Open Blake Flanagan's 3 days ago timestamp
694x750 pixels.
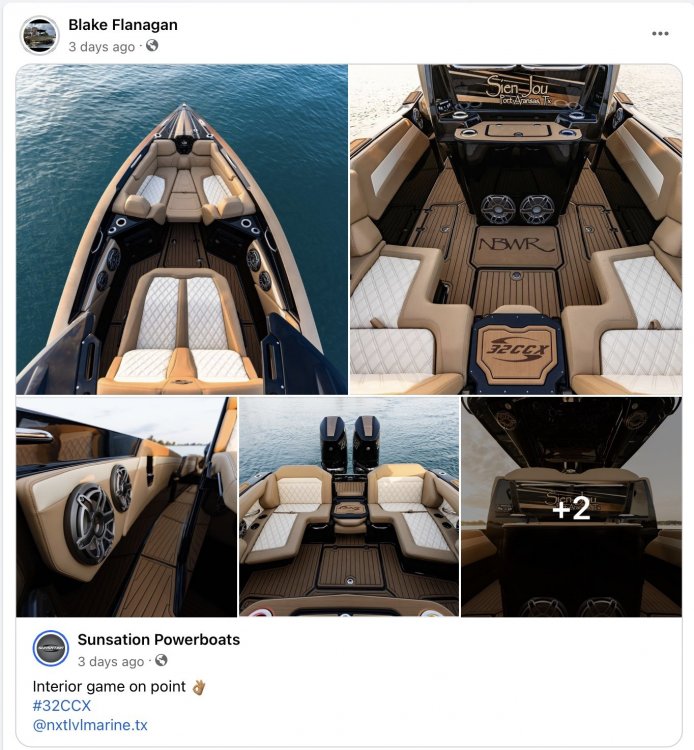coord(101,47)
